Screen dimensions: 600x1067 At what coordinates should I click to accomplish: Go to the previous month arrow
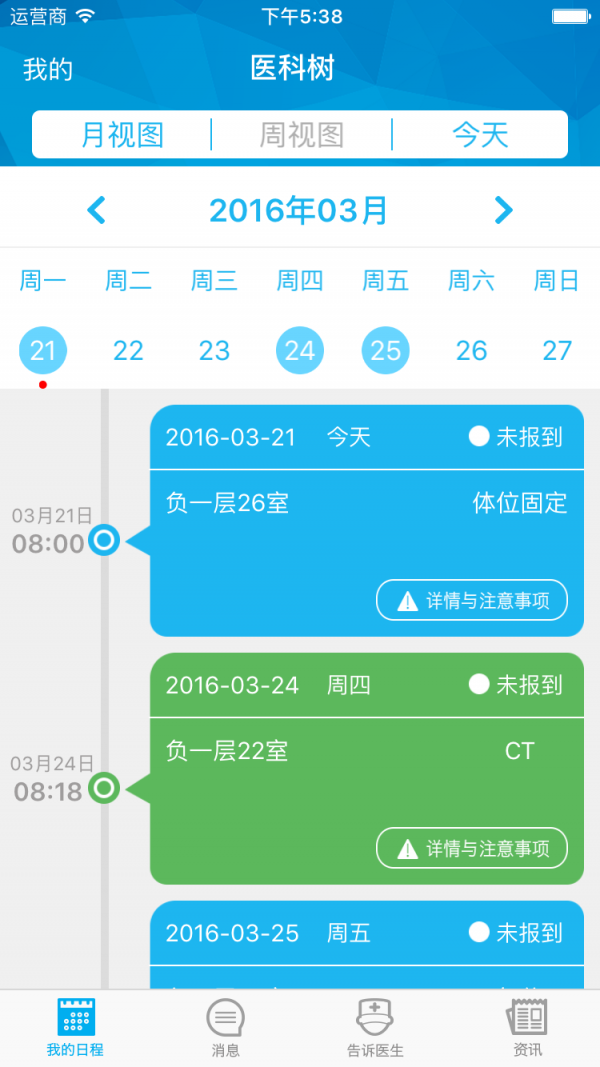point(97,210)
